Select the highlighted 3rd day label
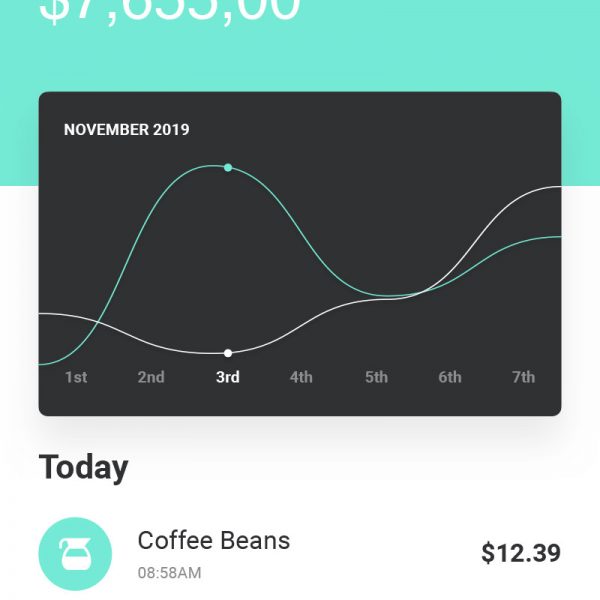600x600 pixels. [x=228, y=377]
